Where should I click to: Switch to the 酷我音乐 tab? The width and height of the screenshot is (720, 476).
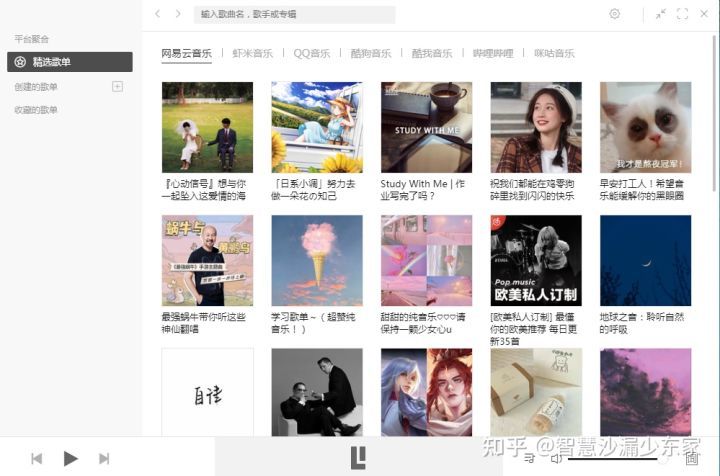pos(432,53)
